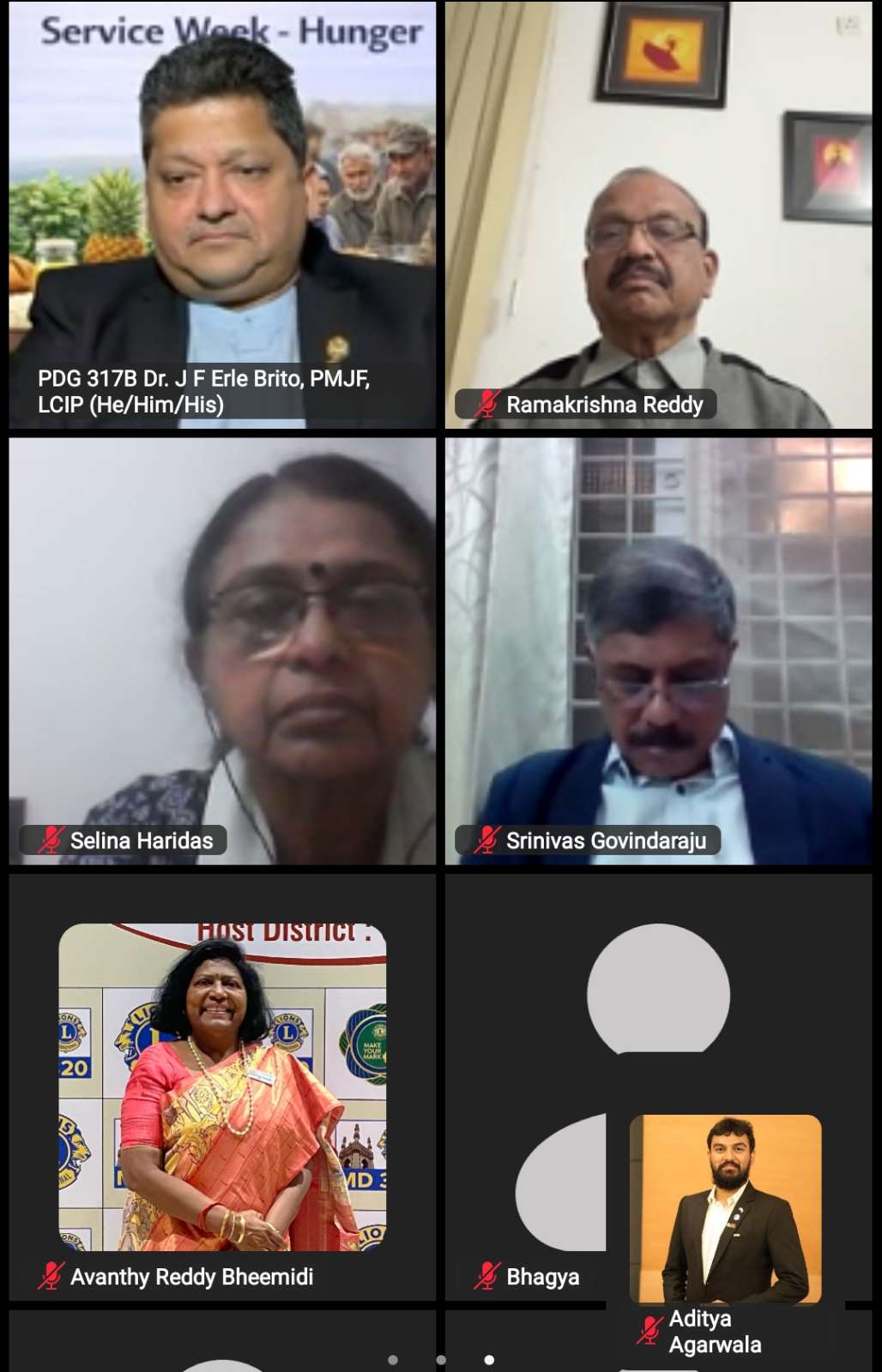Viewport: 882px width, 1372px height.
Task: Select Dr. J F Erle Brito's video tile
Action: pos(222,214)
